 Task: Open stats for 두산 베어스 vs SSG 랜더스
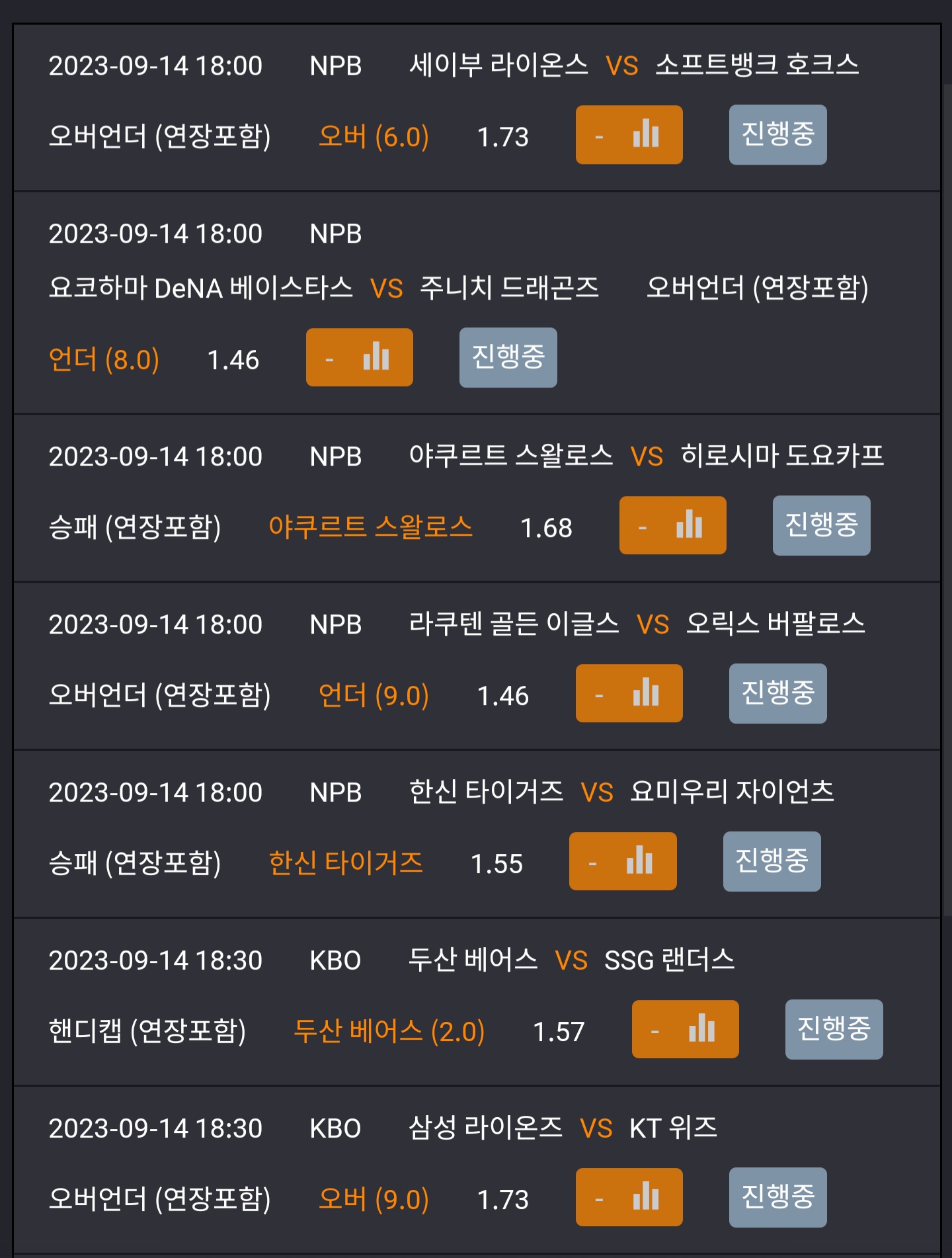[x=685, y=1030]
